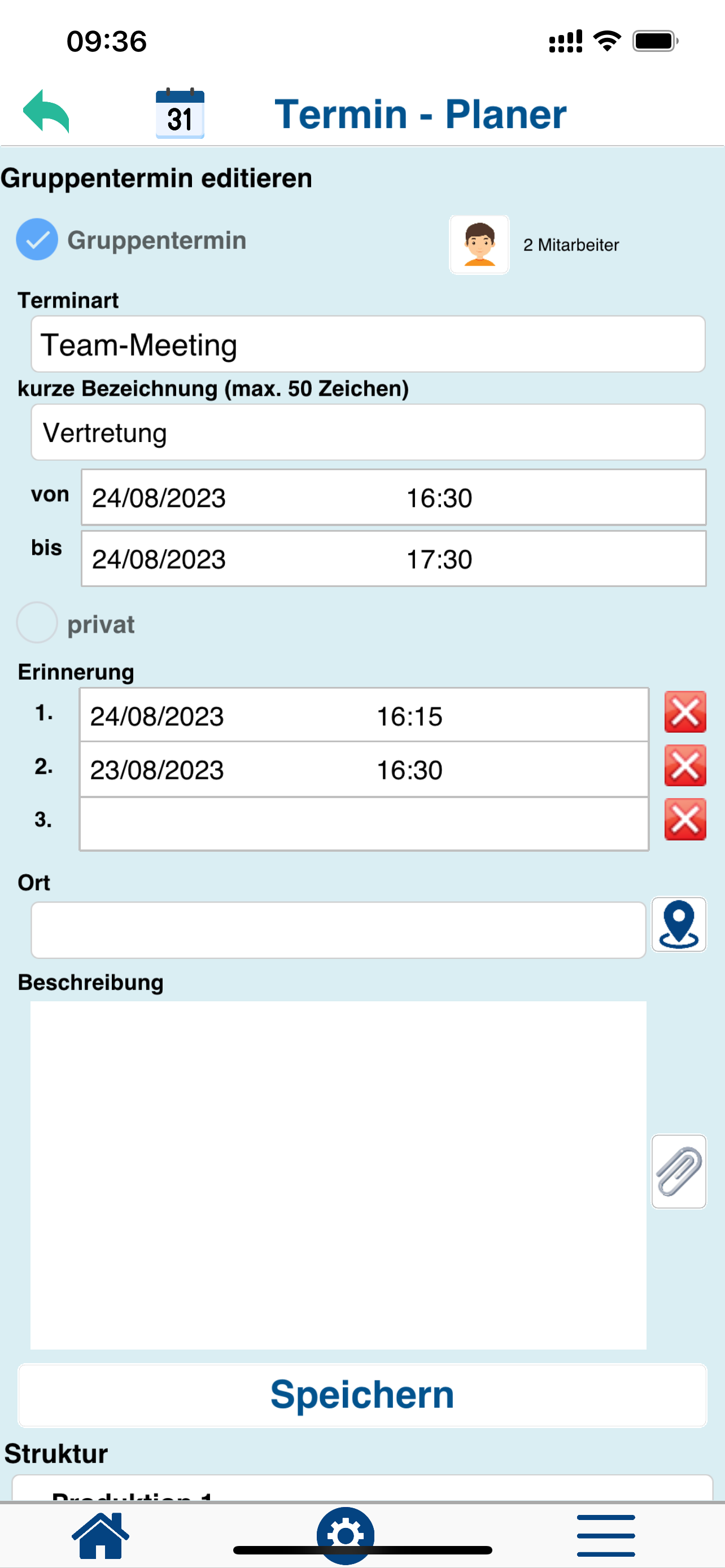This screenshot has height=1568, width=725.
Task: Edit reminder 1 at 16:15
Action: click(364, 715)
